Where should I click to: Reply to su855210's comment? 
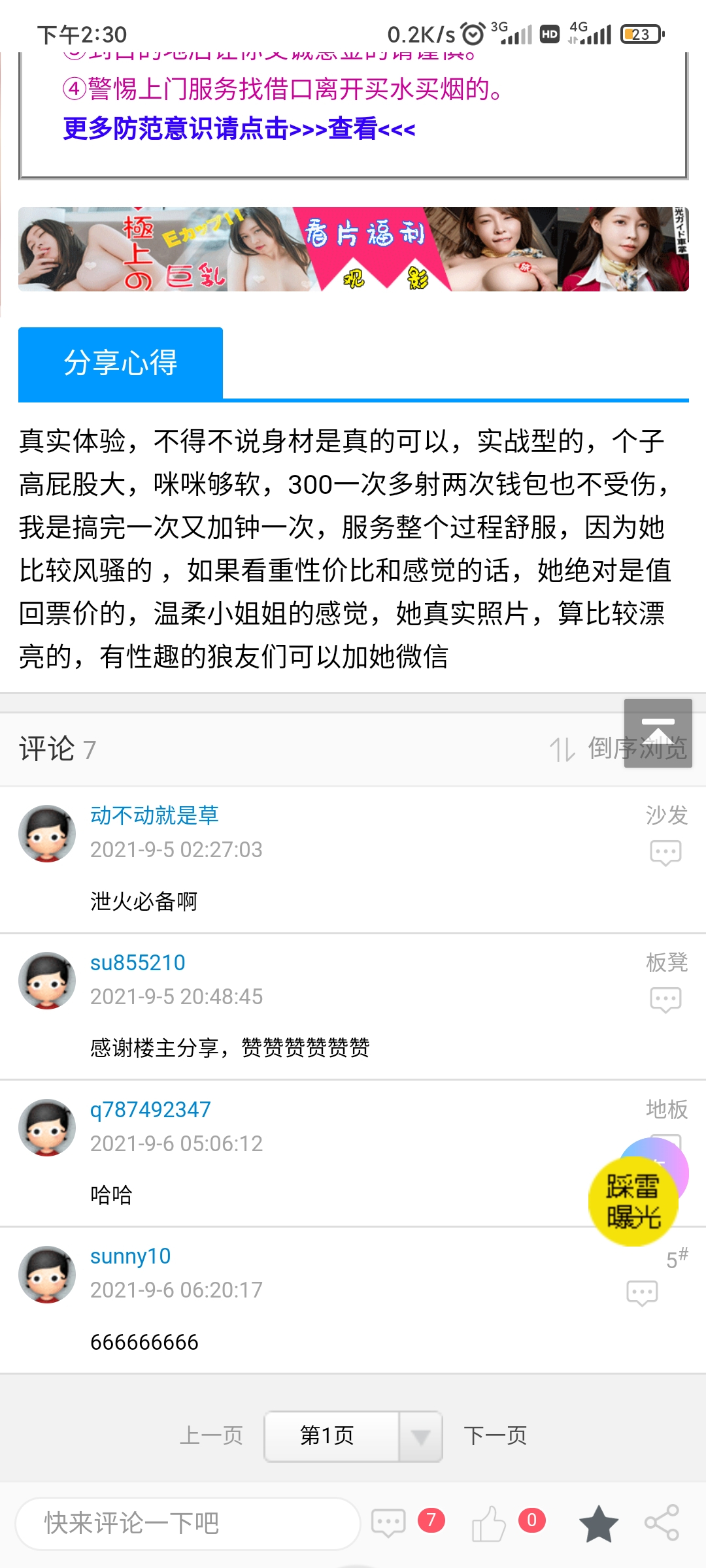click(x=665, y=1000)
